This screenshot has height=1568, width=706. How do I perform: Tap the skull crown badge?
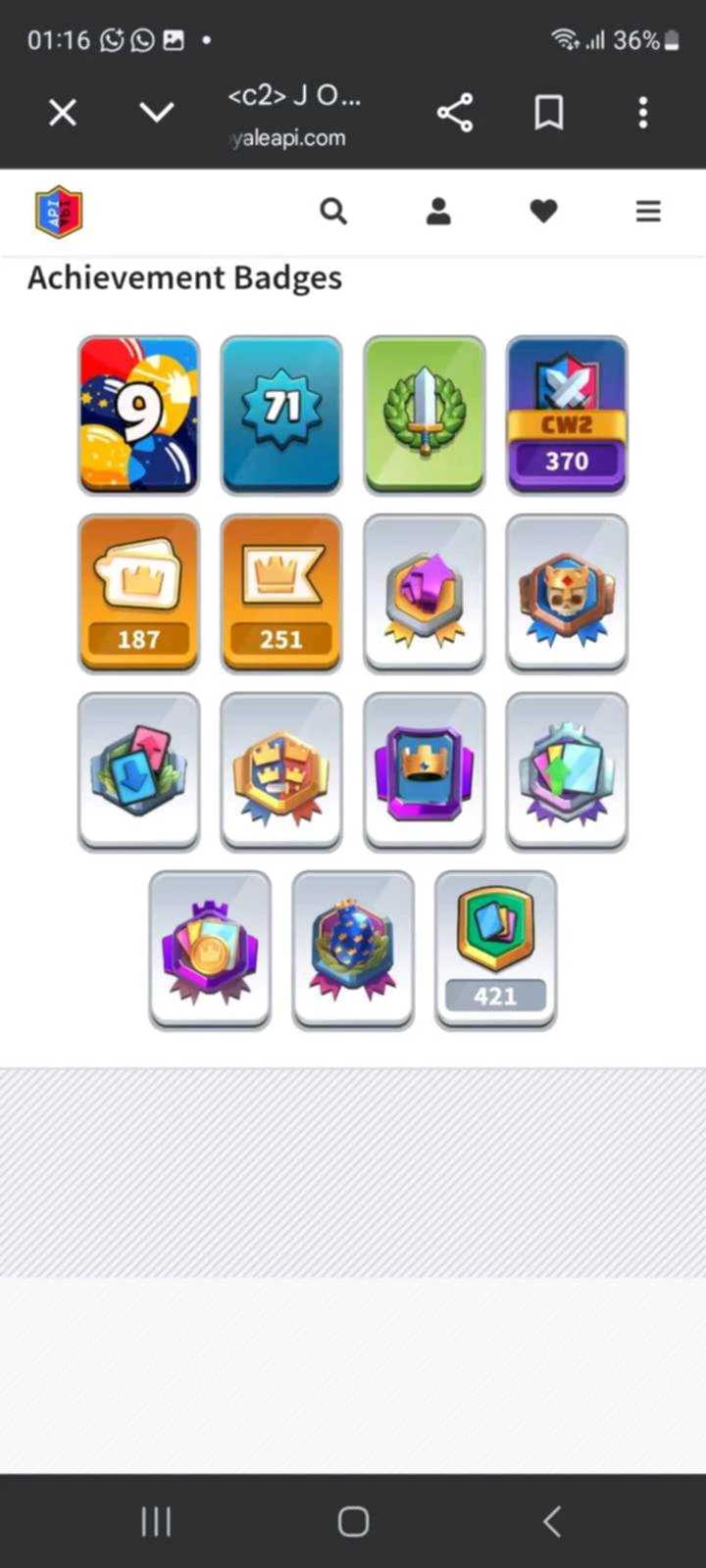pyautogui.click(x=567, y=593)
